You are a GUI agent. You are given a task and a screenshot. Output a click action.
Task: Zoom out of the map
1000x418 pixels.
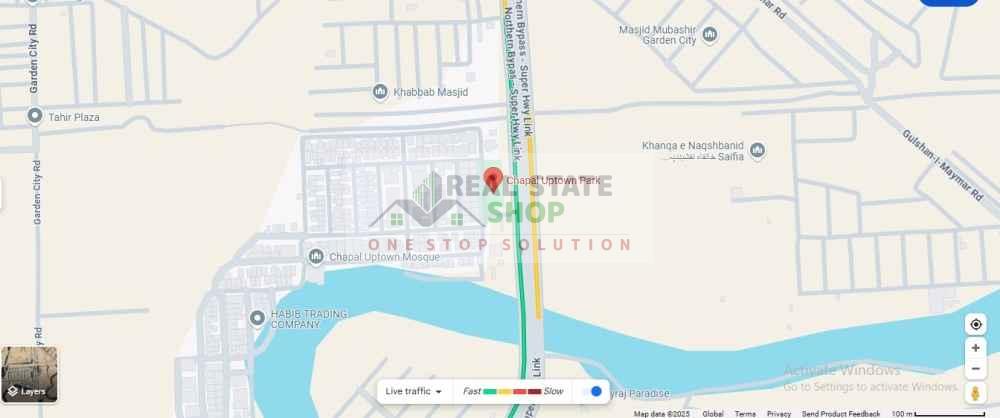(976, 368)
